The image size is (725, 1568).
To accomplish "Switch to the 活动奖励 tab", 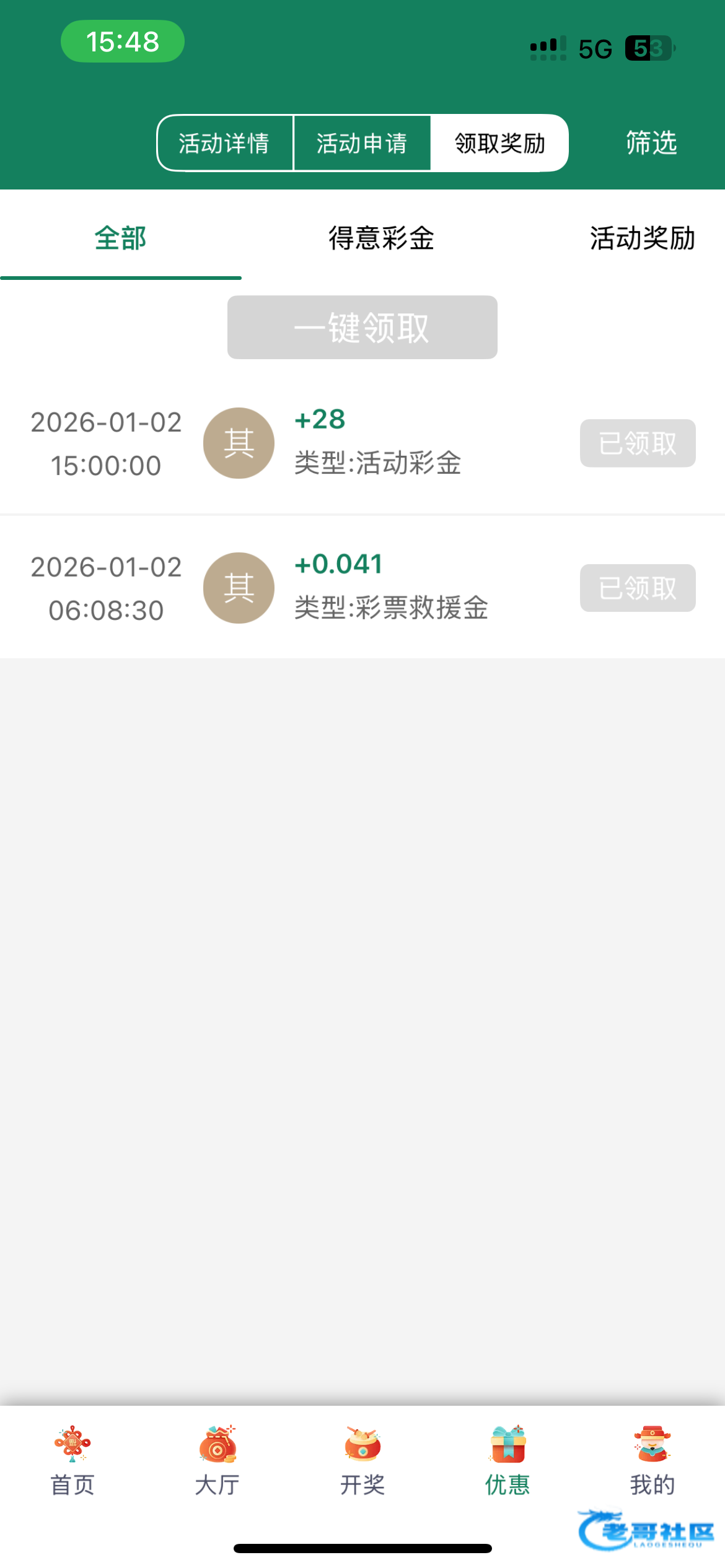I will coord(642,238).
